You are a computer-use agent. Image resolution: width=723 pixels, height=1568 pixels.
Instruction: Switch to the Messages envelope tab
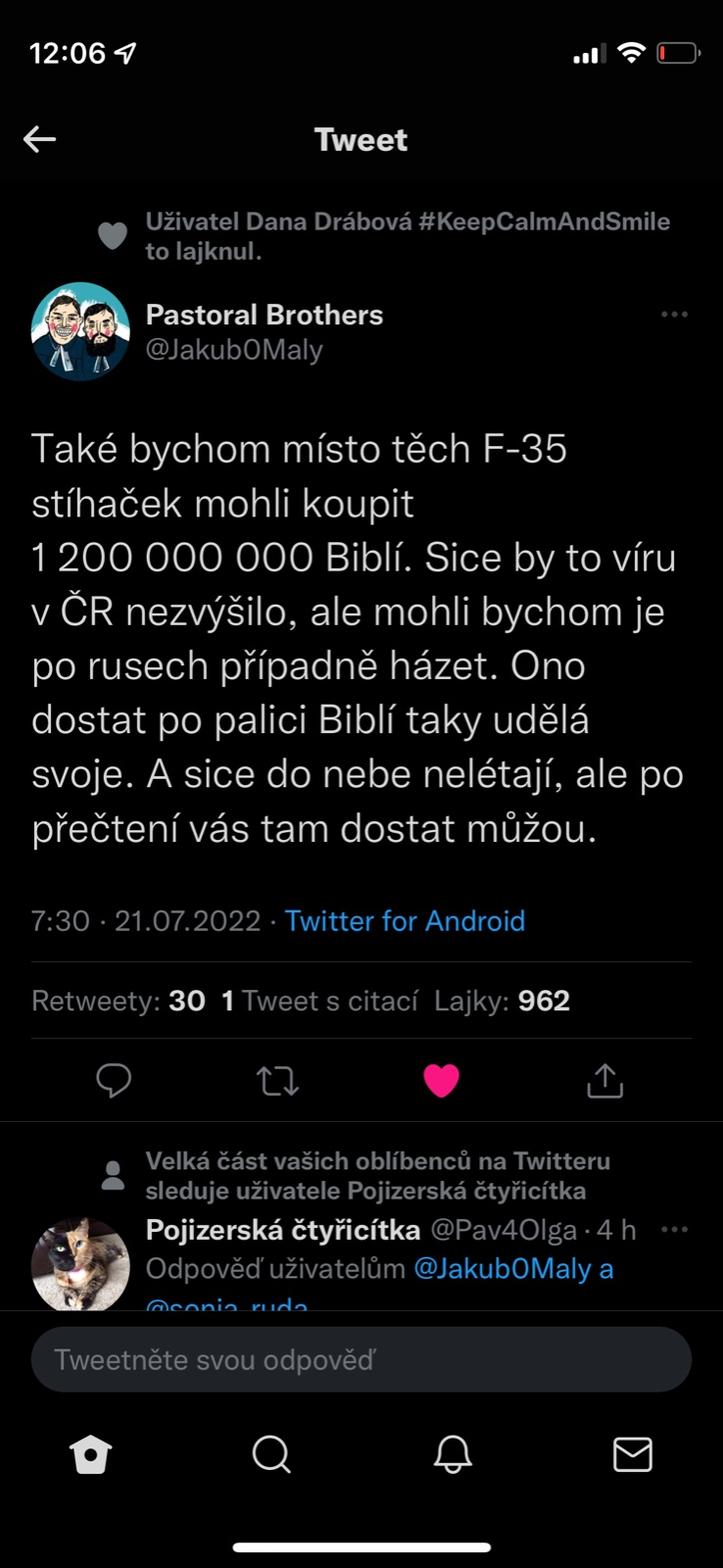(x=632, y=1455)
